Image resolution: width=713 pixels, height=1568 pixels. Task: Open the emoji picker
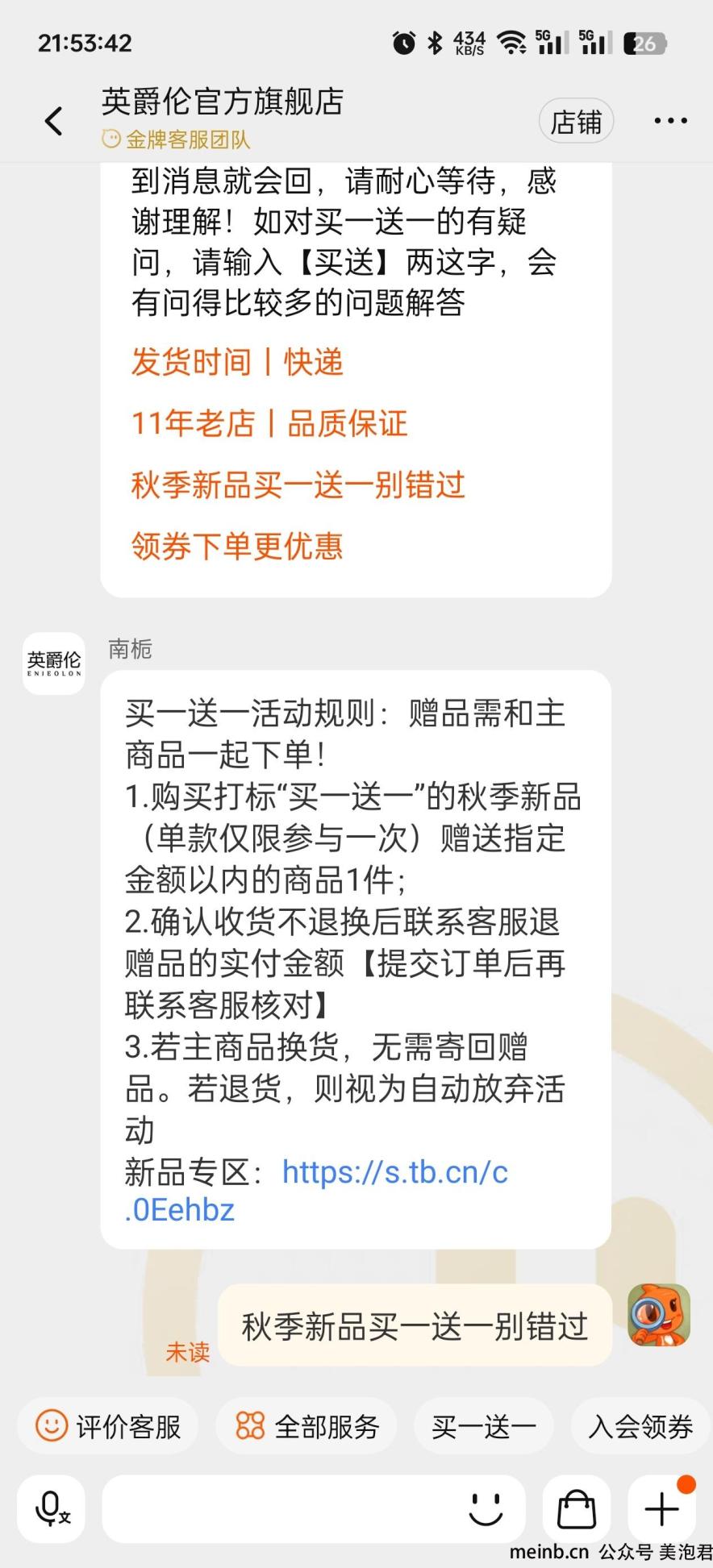[486, 1508]
